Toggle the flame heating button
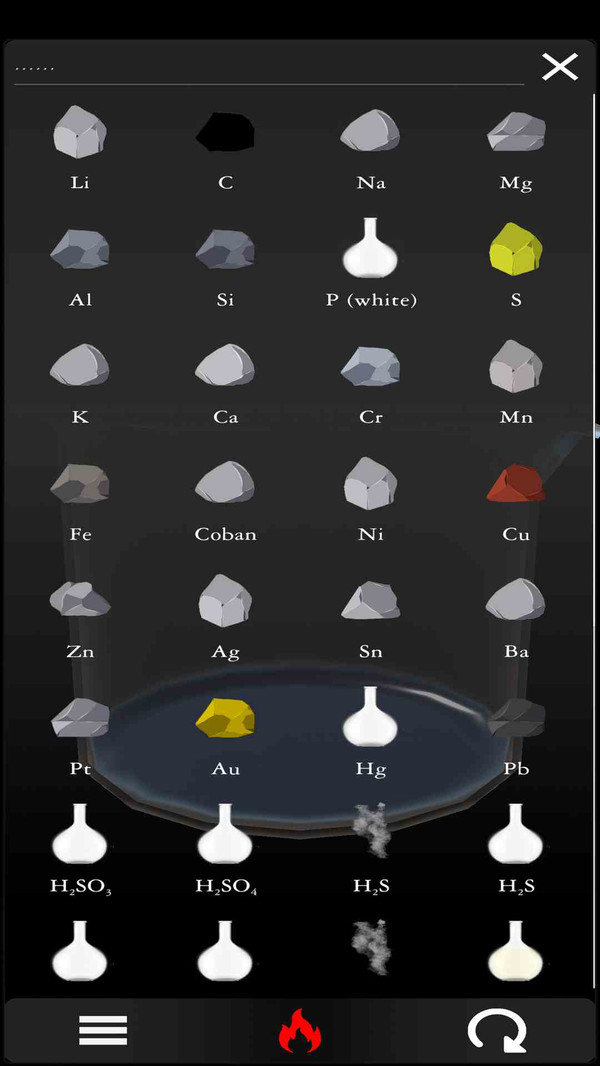This screenshot has width=600, height=1066. (300, 1030)
